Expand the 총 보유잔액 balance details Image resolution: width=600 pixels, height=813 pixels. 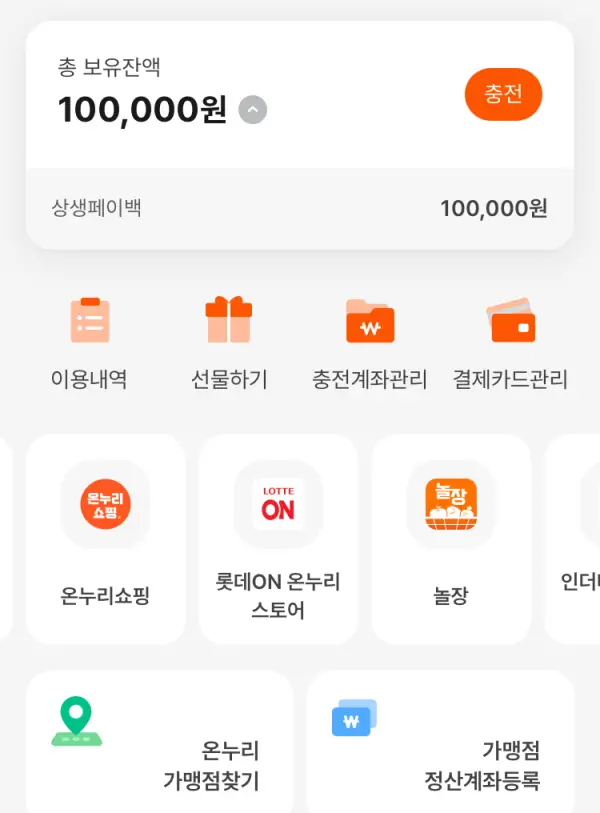tap(253, 109)
